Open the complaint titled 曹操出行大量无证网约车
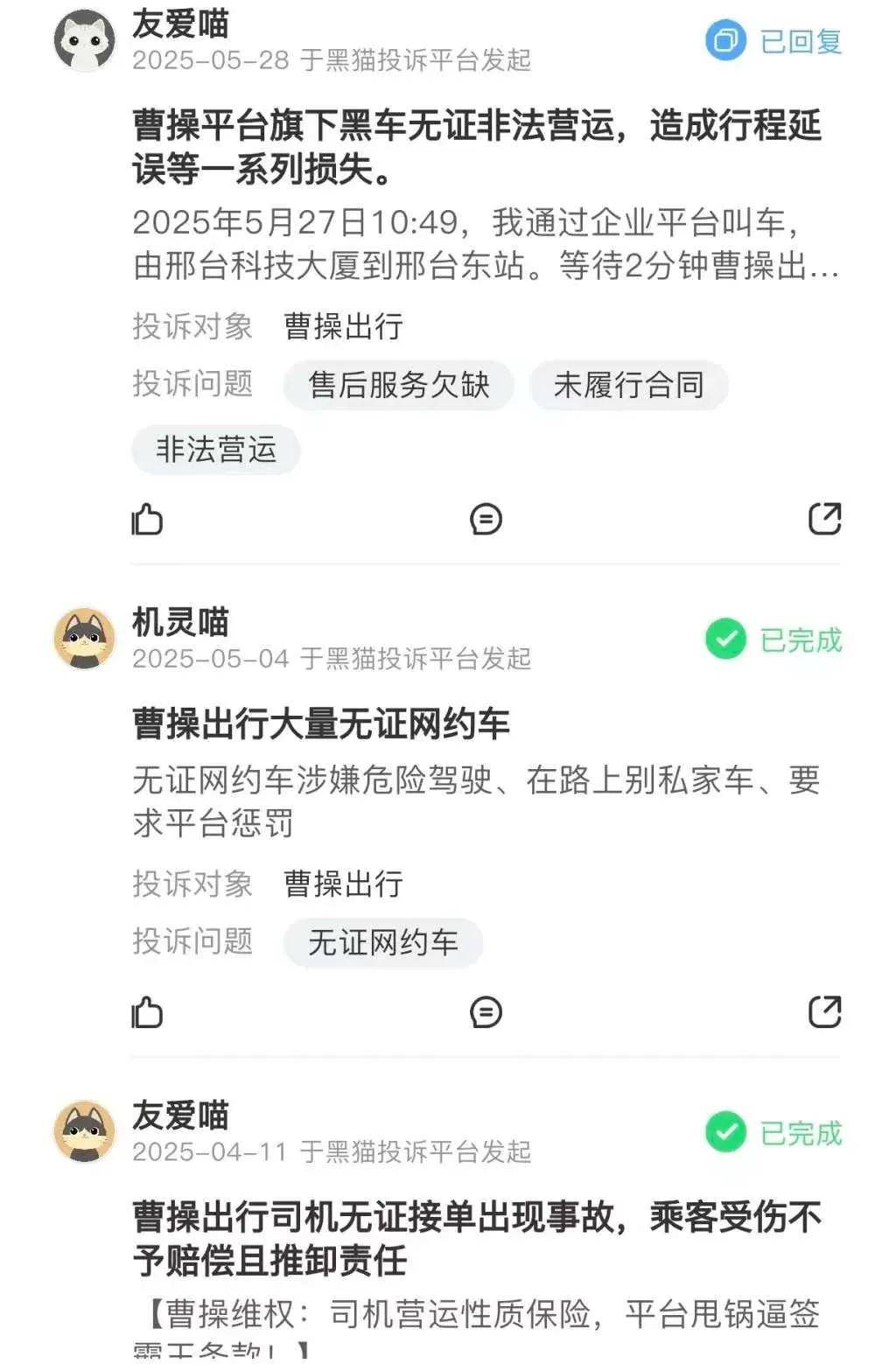Viewport: 896px width, 1364px height. pyautogui.click(x=321, y=724)
